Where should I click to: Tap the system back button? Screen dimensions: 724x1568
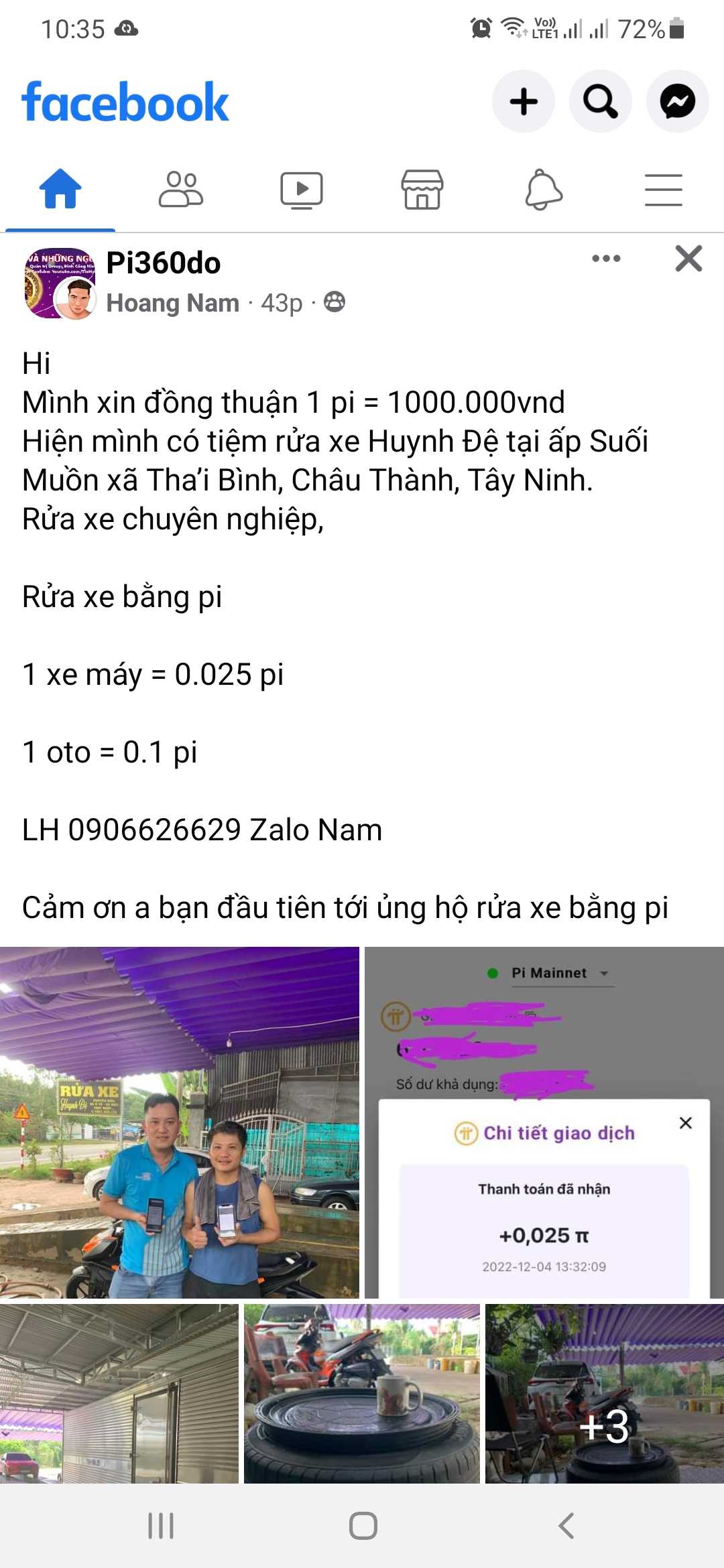566,1526
